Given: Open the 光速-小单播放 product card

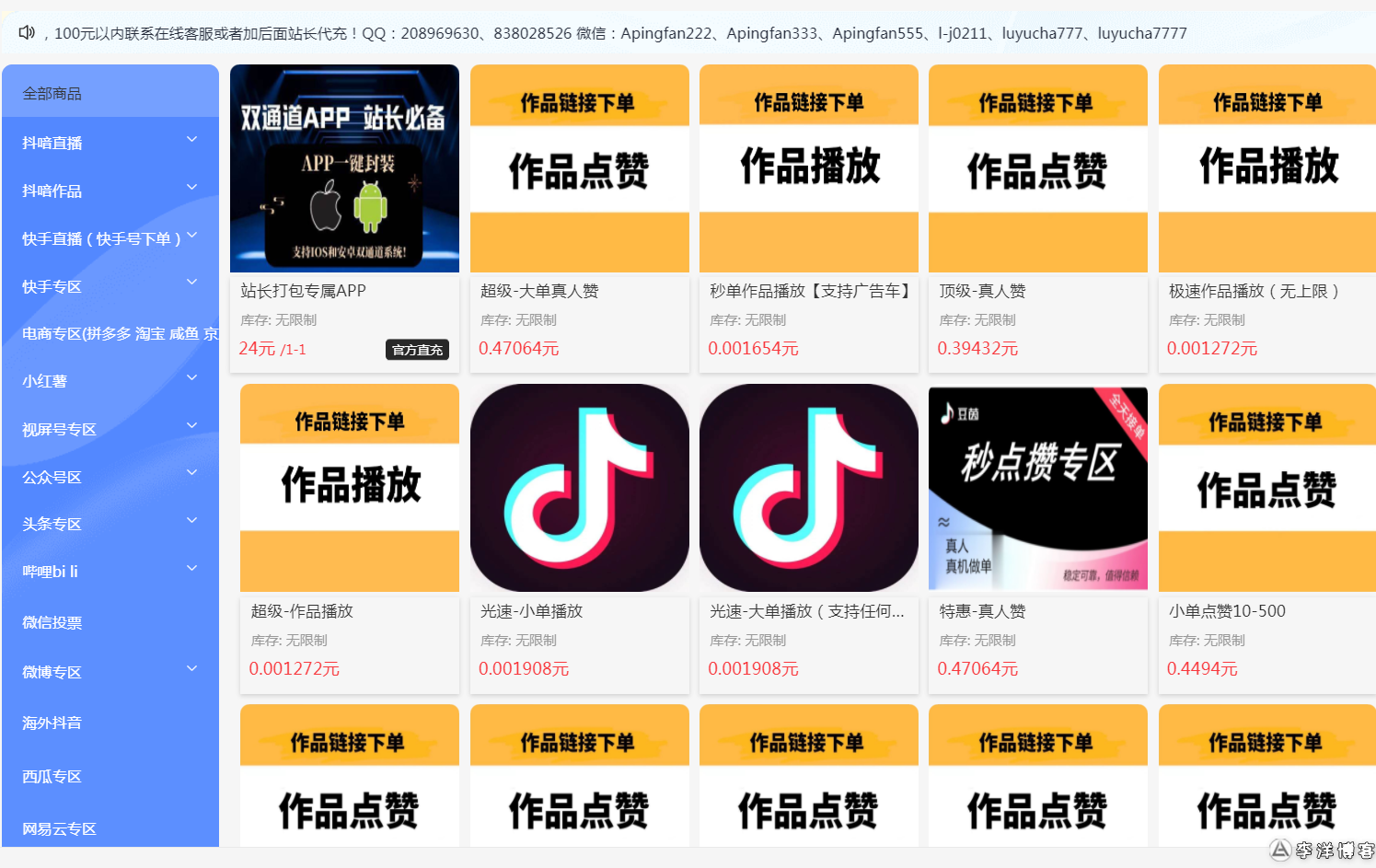Looking at the screenshot, I should (x=579, y=538).
